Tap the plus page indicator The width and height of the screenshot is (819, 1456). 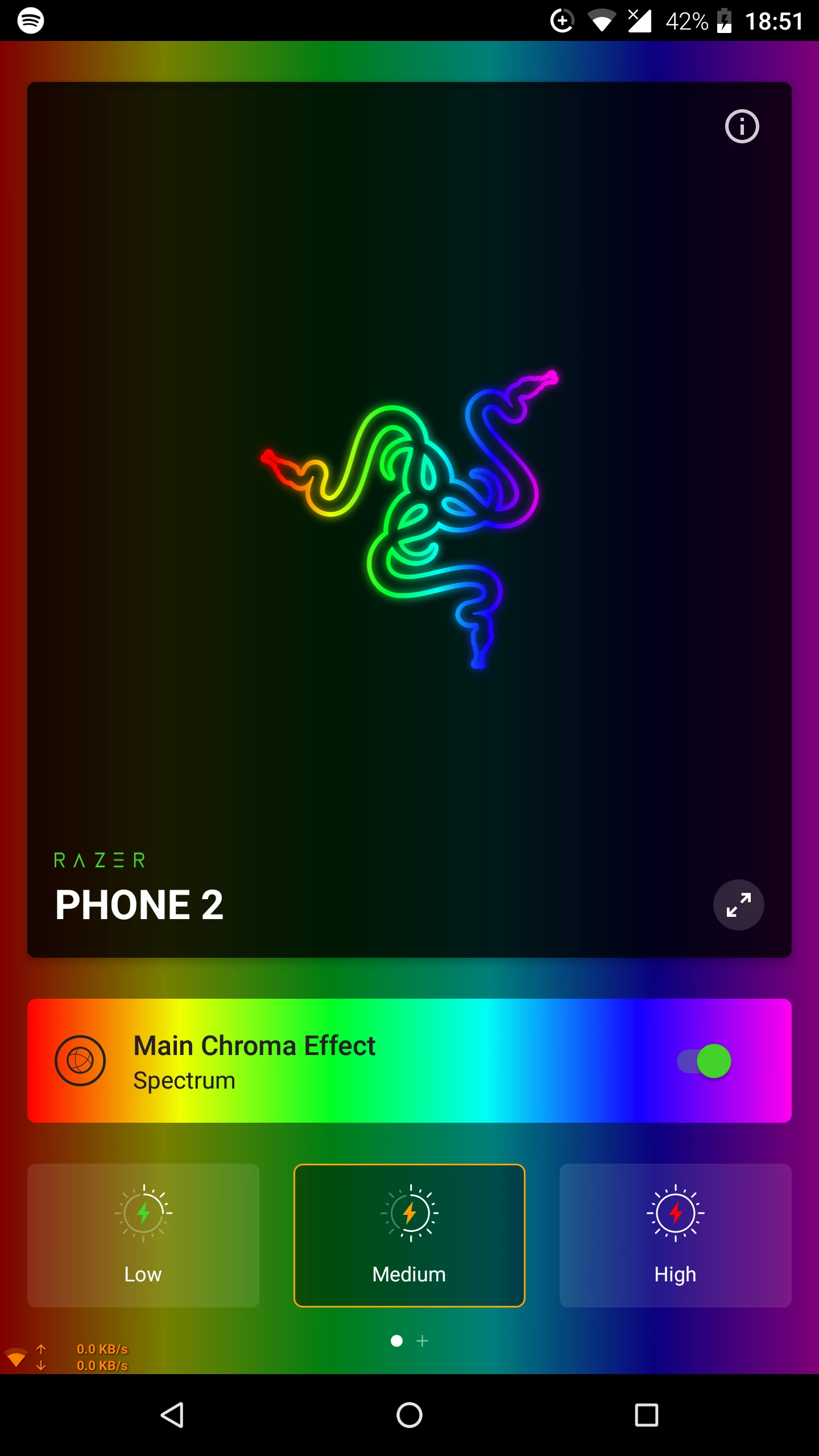[422, 1341]
